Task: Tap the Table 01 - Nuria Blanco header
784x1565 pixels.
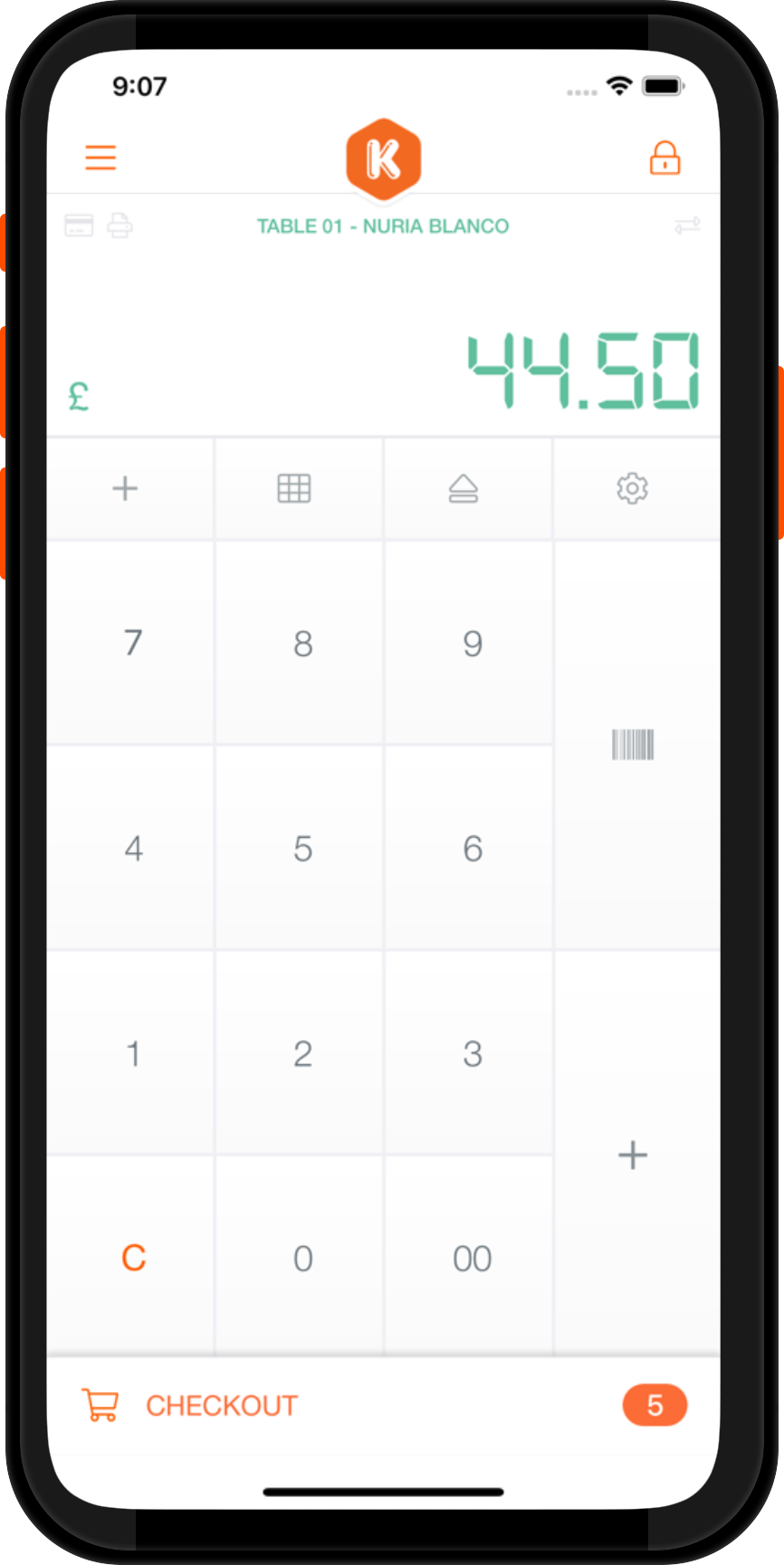Action: [x=383, y=226]
